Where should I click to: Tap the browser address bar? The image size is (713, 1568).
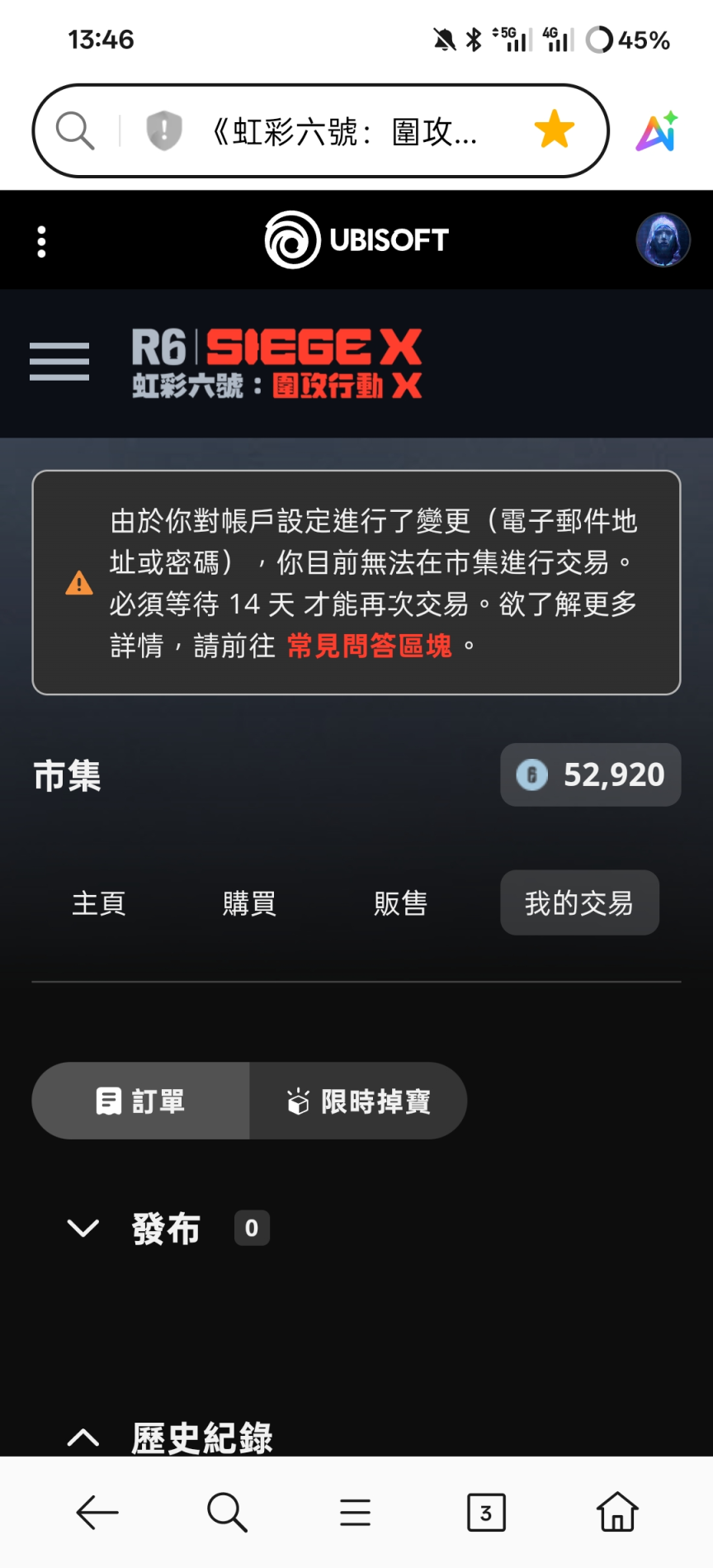click(x=342, y=130)
